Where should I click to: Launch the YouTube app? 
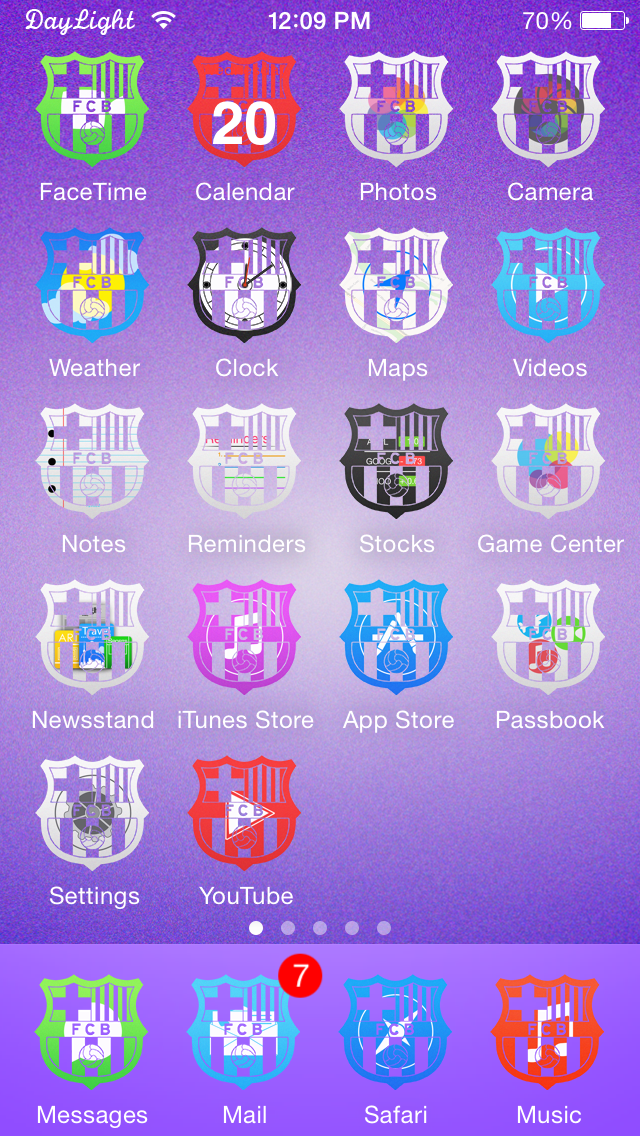pyautogui.click(x=245, y=814)
